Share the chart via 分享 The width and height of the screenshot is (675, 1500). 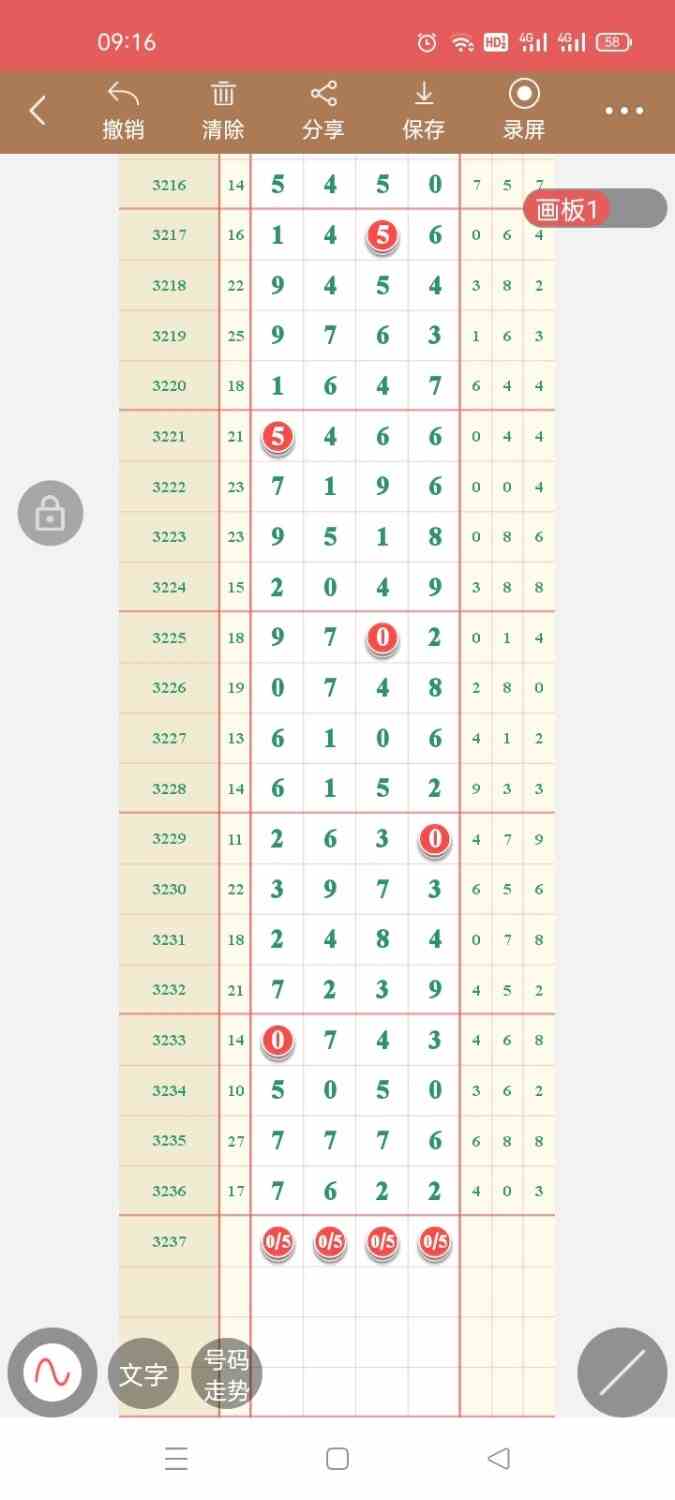(323, 111)
